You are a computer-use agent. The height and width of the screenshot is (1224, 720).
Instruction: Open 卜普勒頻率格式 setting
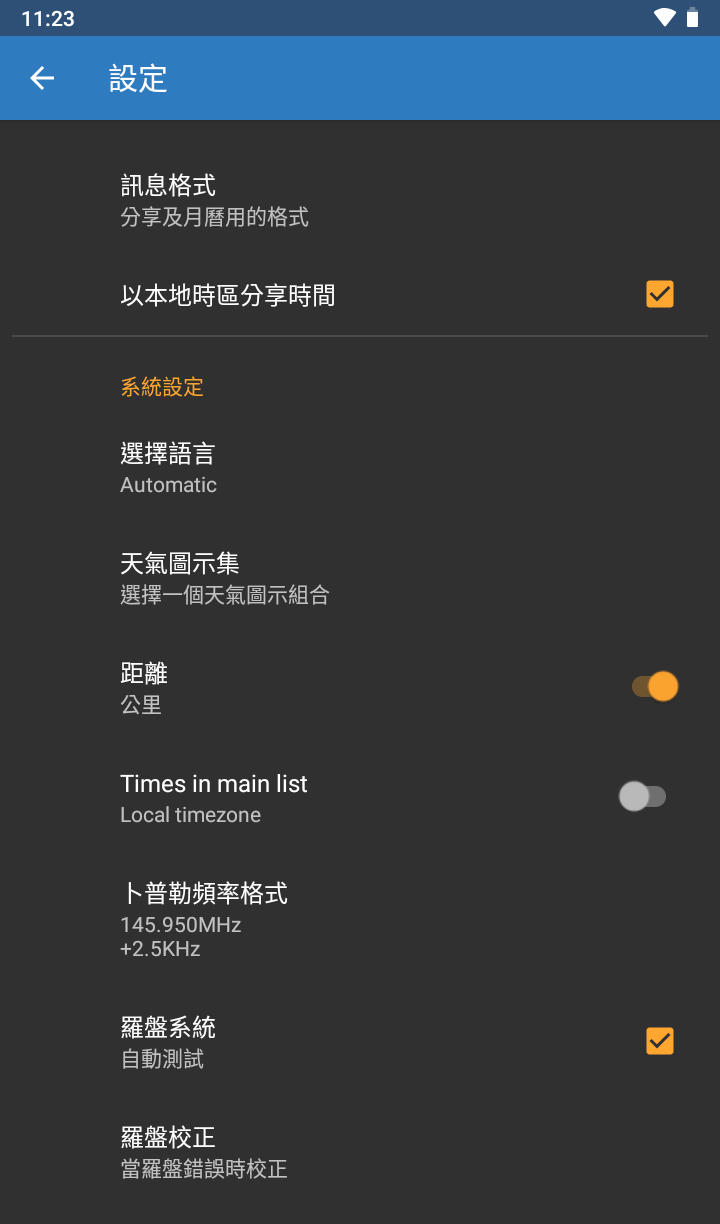[x=204, y=920]
